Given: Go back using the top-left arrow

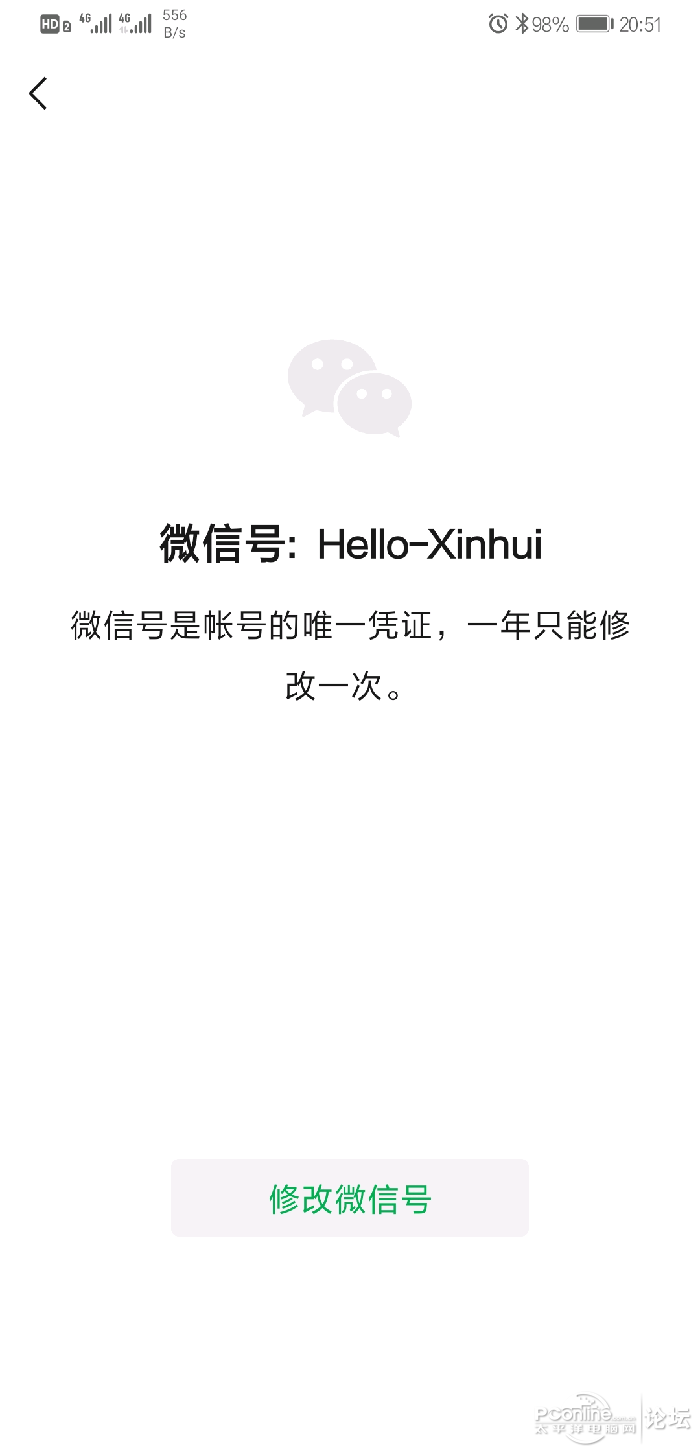Looking at the screenshot, I should pos(38,93).
